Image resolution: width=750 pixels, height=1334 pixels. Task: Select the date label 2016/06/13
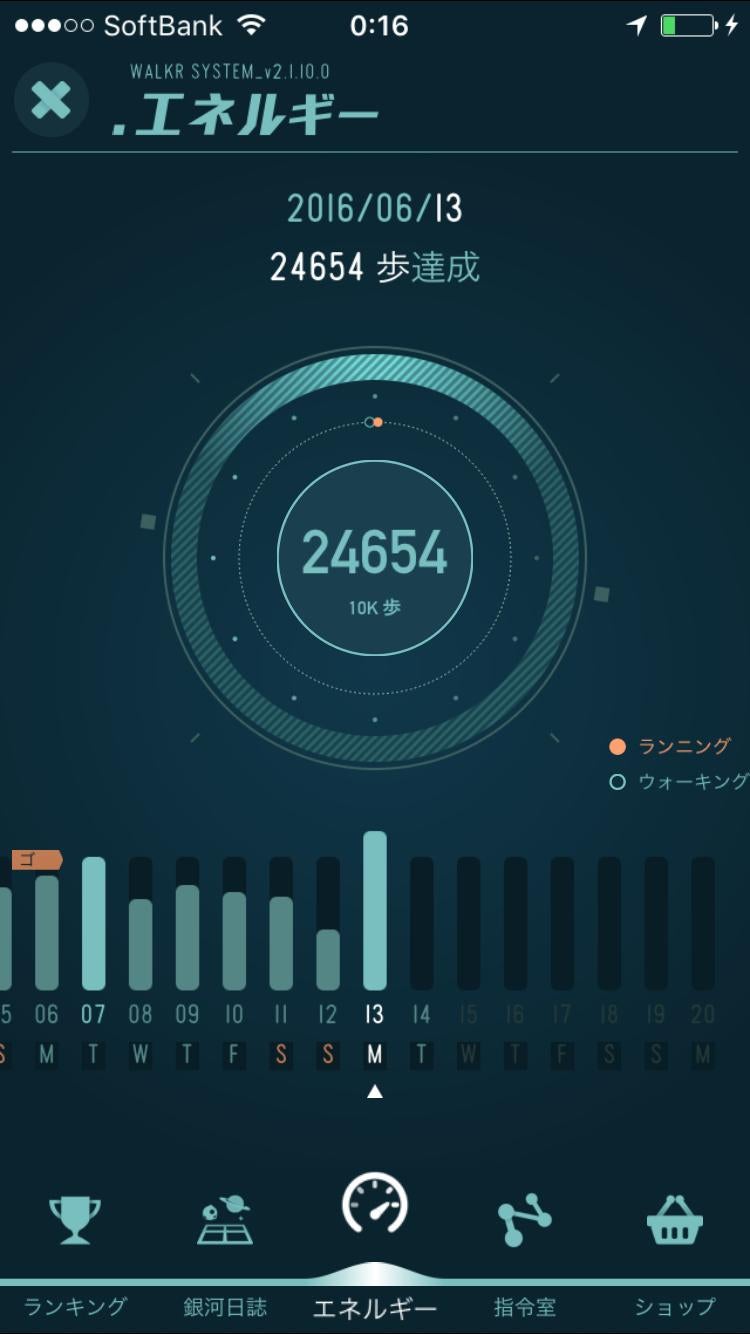pyautogui.click(x=375, y=207)
